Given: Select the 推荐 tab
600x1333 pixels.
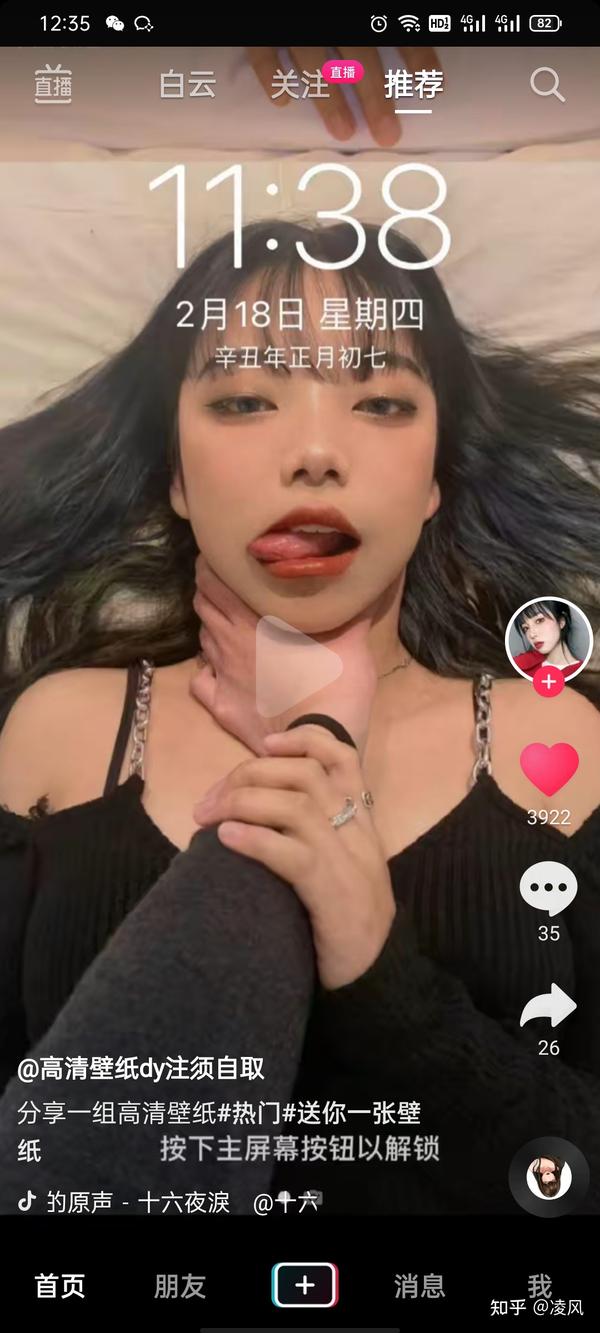Looking at the screenshot, I should [x=413, y=85].
